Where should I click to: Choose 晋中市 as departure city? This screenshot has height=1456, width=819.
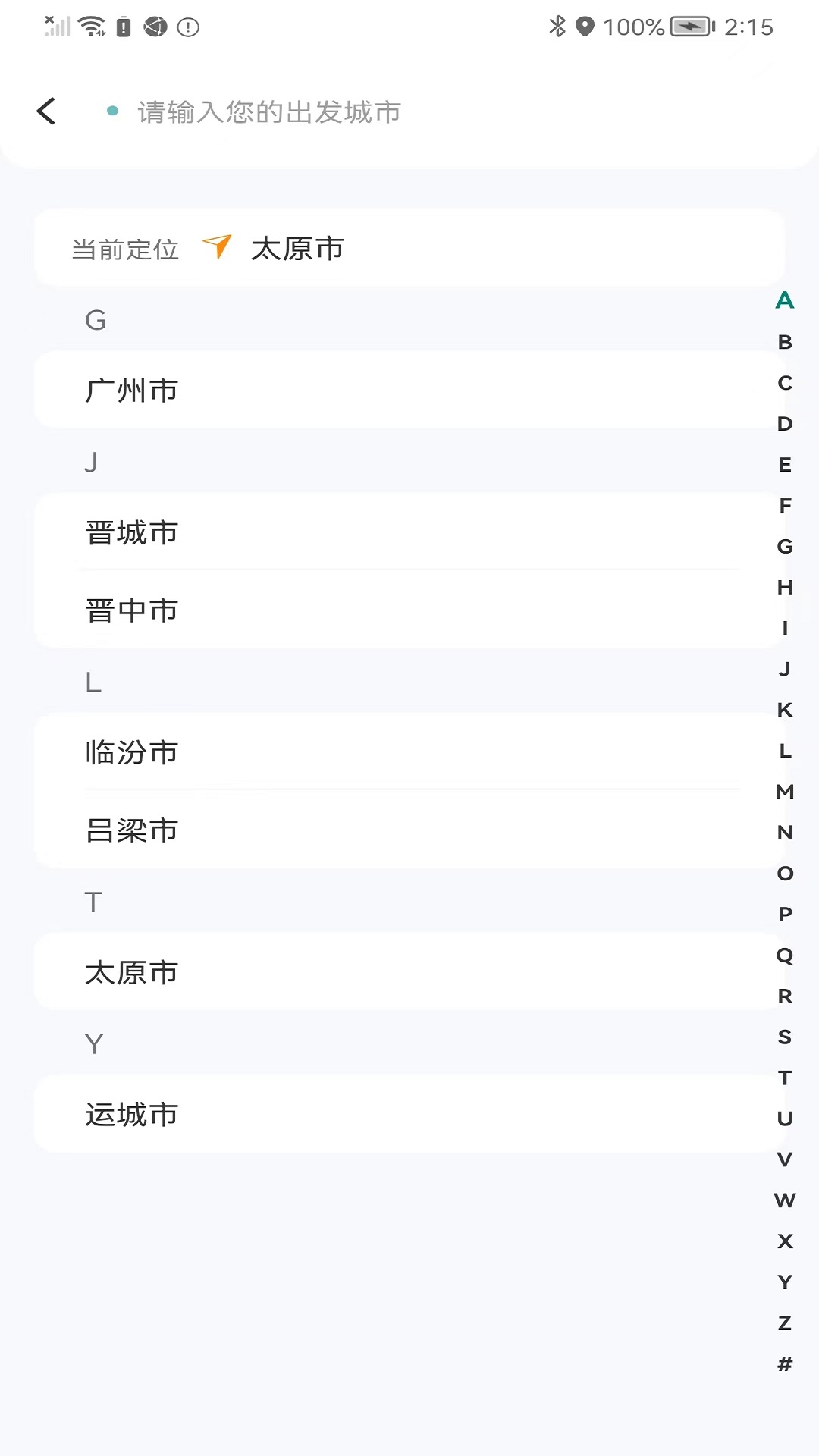[x=131, y=610]
